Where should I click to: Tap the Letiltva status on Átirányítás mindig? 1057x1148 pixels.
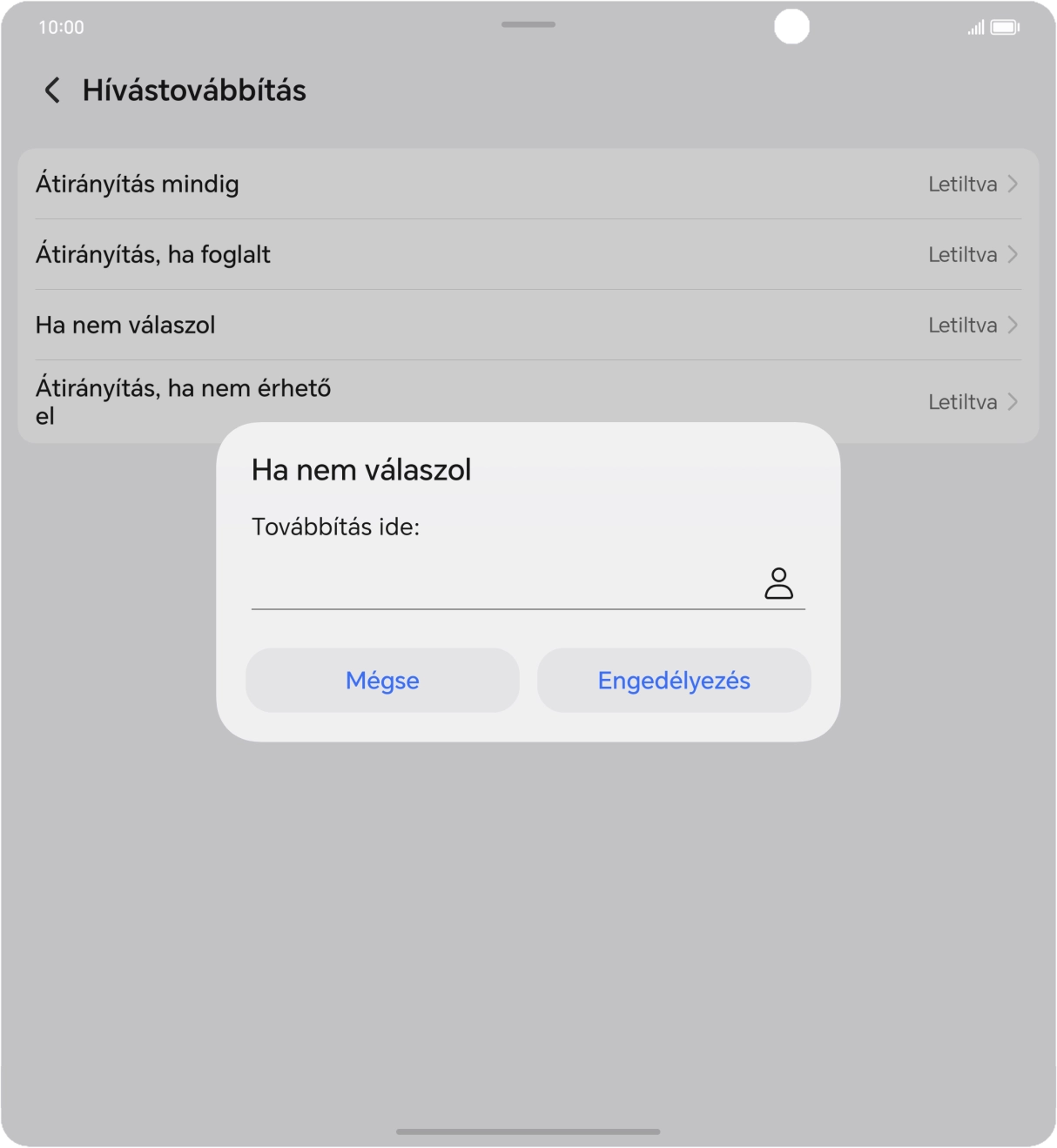pyautogui.click(x=962, y=184)
